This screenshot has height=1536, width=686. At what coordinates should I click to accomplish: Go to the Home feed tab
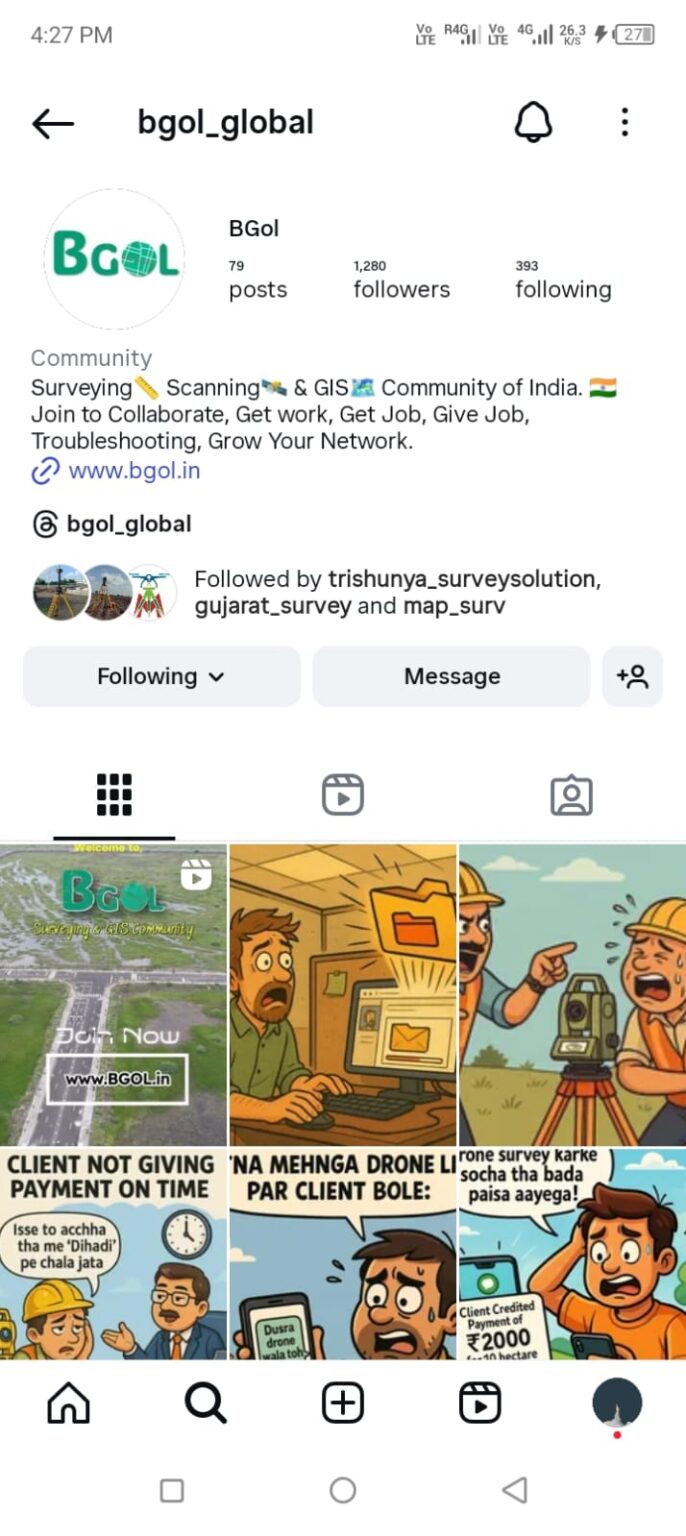[69, 1404]
